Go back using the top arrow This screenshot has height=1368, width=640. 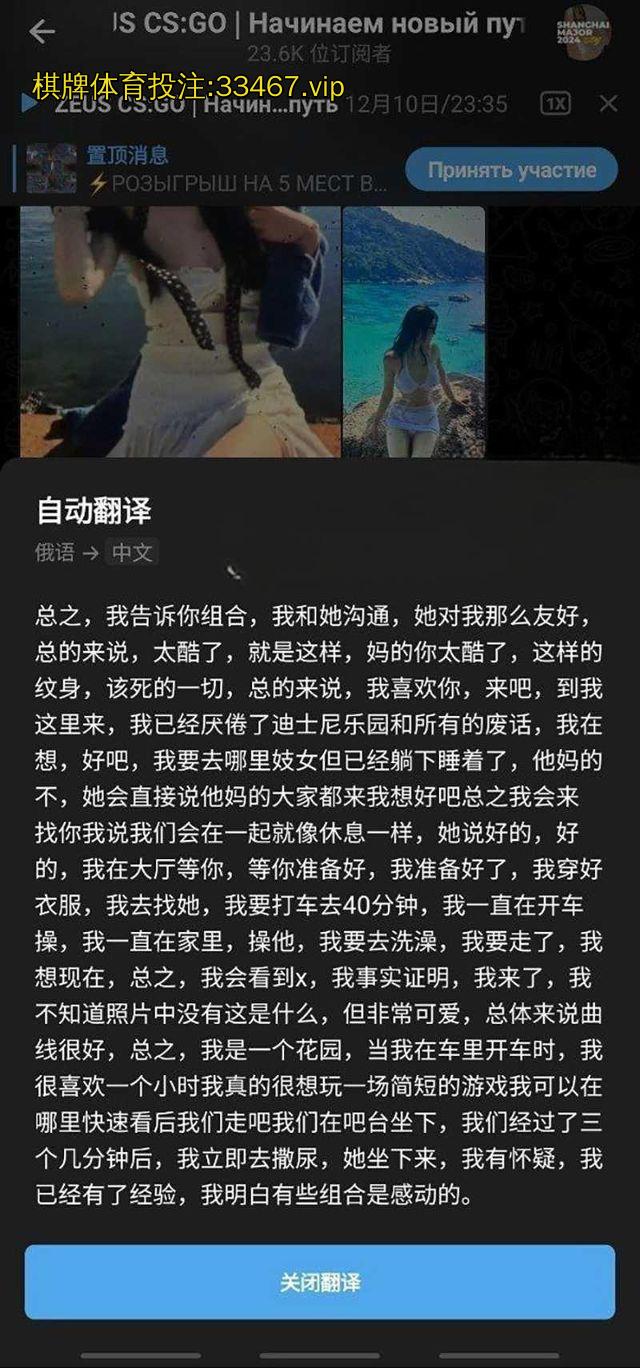(x=42, y=32)
